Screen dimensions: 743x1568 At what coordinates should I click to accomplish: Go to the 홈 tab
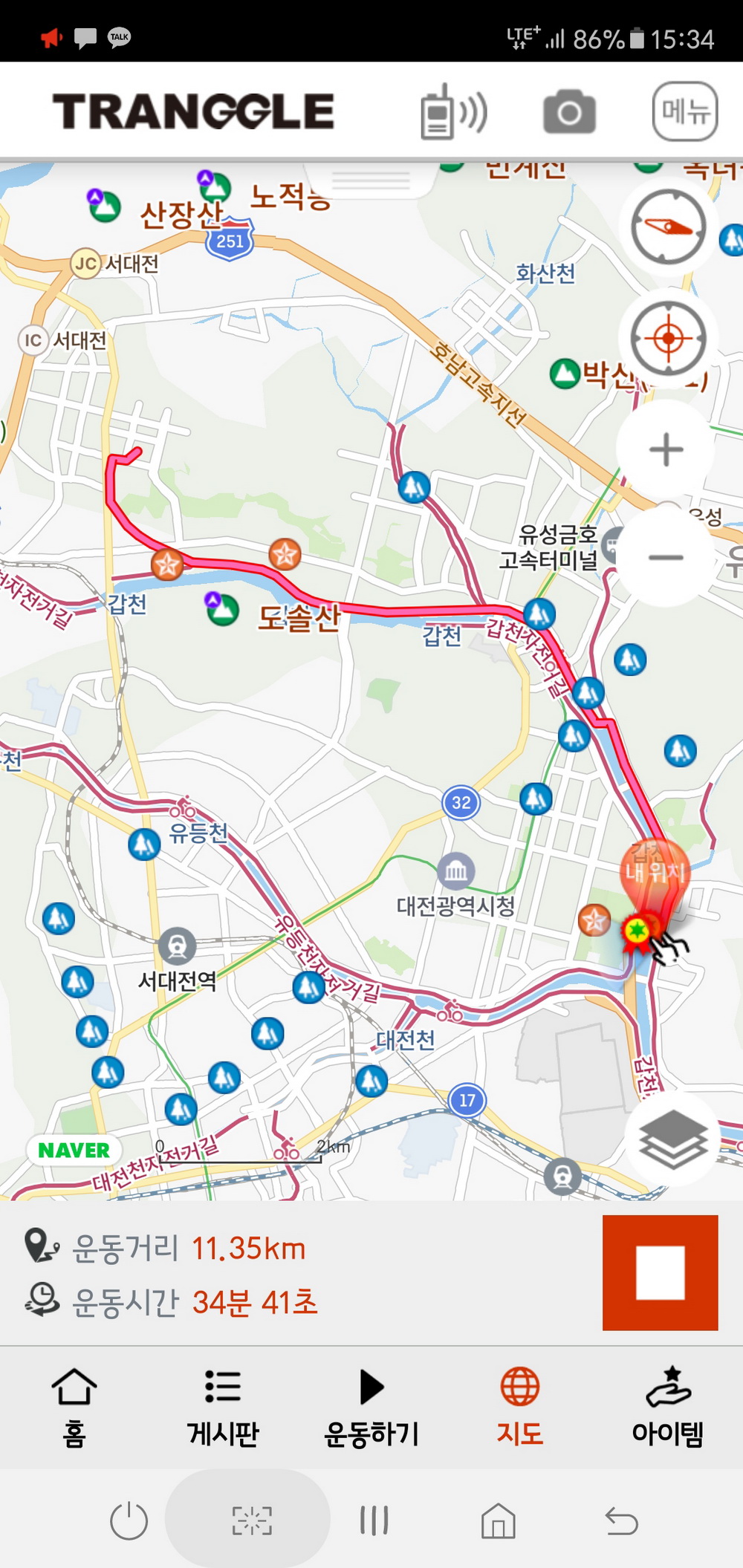tap(74, 1406)
